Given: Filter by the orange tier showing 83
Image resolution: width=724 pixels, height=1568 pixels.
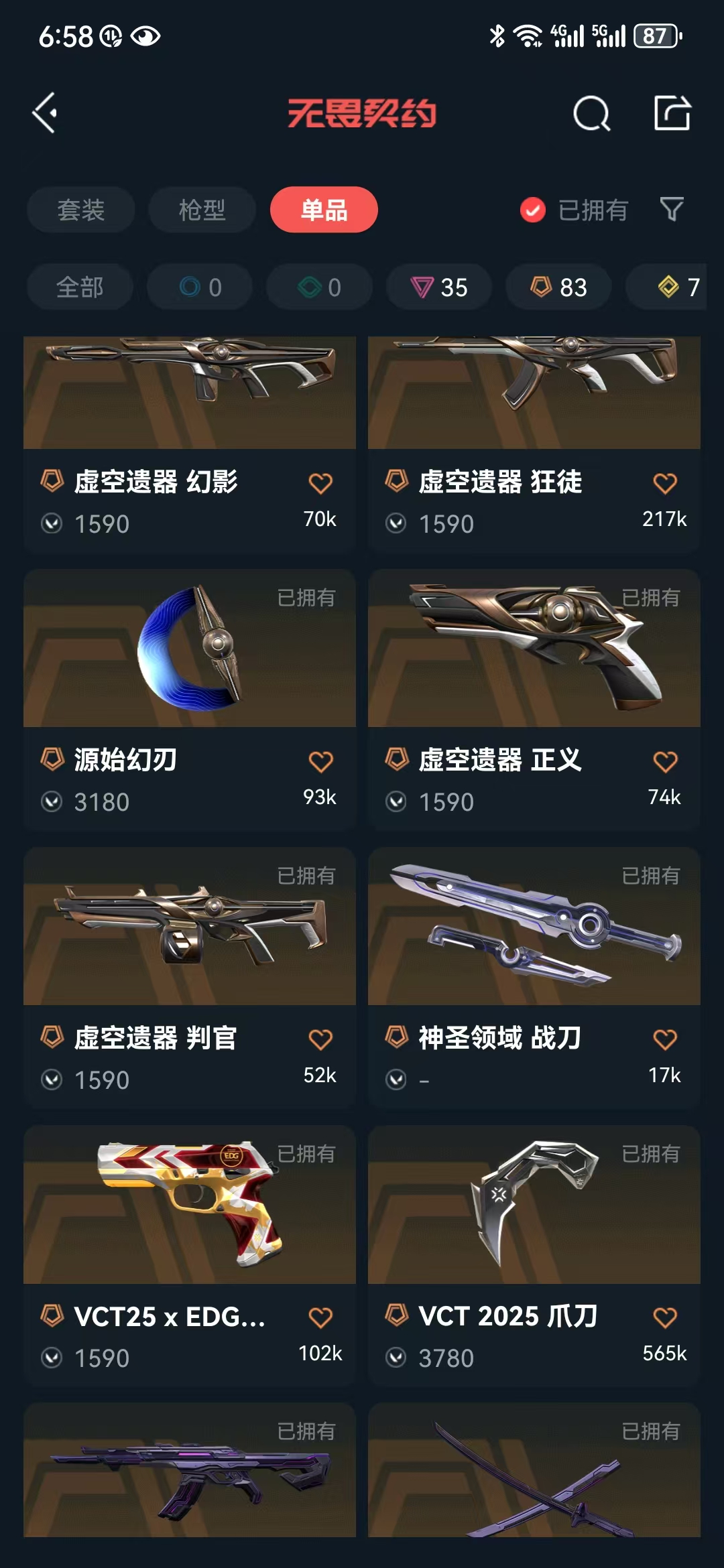Looking at the screenshot, I should click(558, 287).
